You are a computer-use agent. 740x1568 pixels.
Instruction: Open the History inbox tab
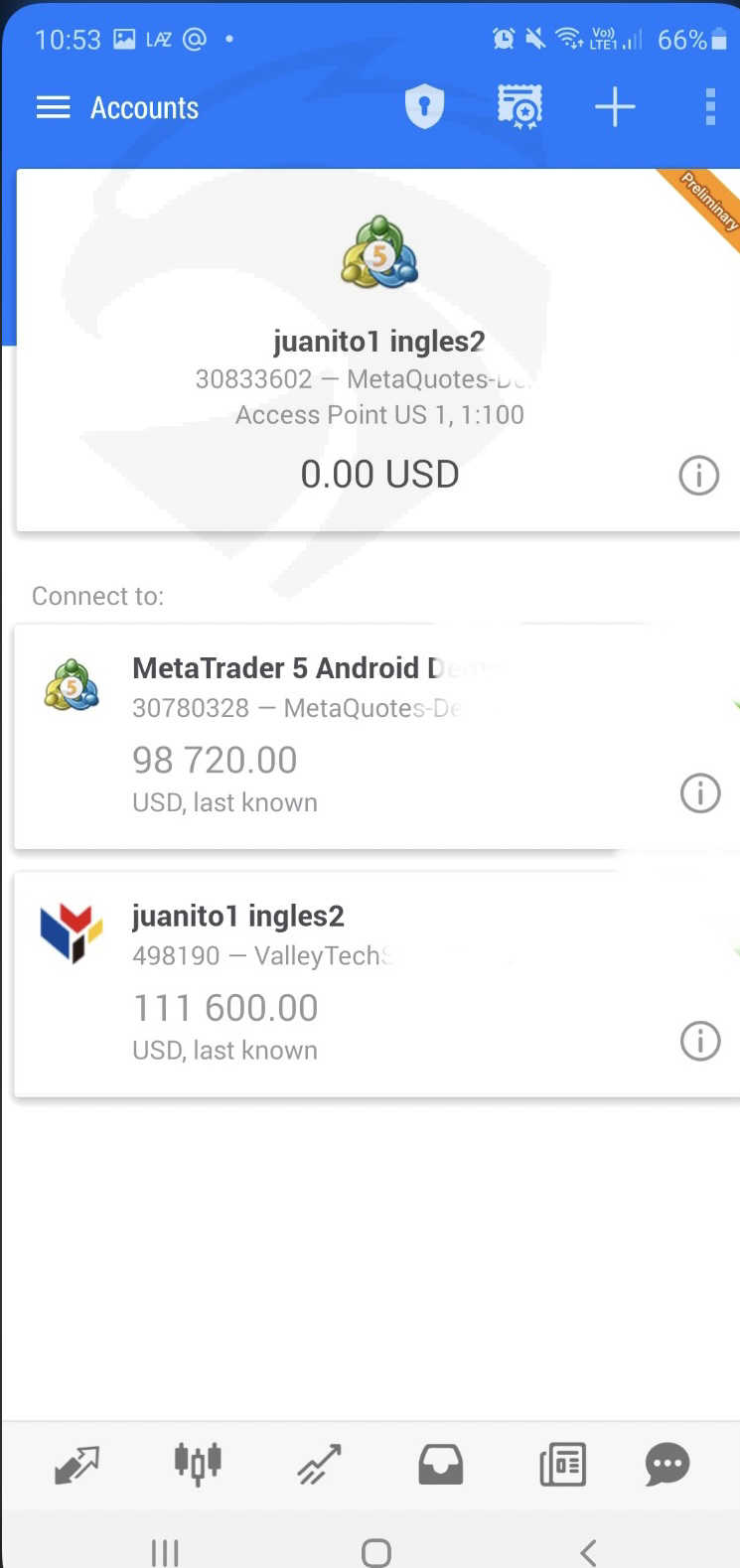(x=440, y=1465)
